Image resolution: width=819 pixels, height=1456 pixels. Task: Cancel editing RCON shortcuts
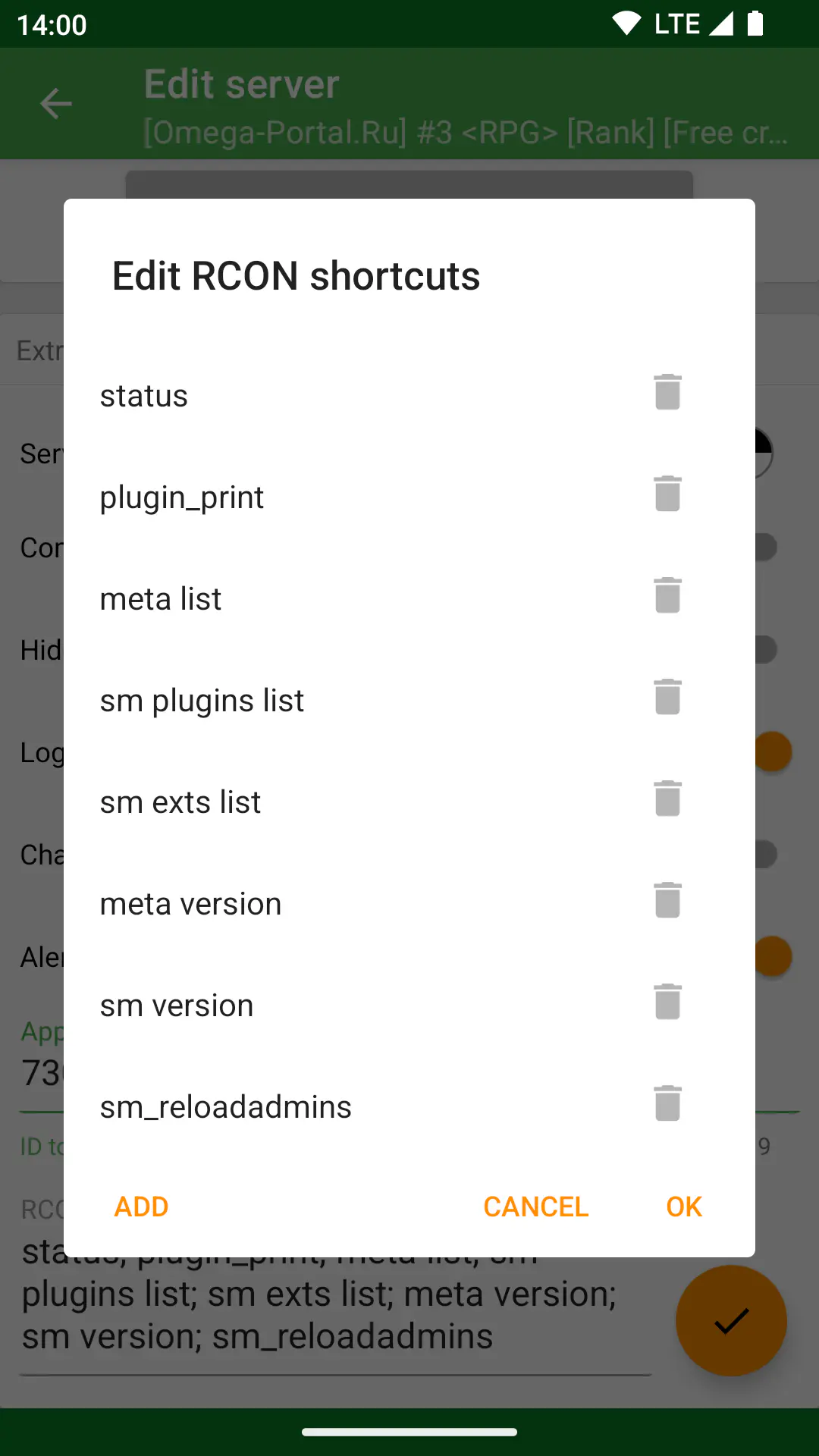pyautogui.click(x=536, y=1207)
